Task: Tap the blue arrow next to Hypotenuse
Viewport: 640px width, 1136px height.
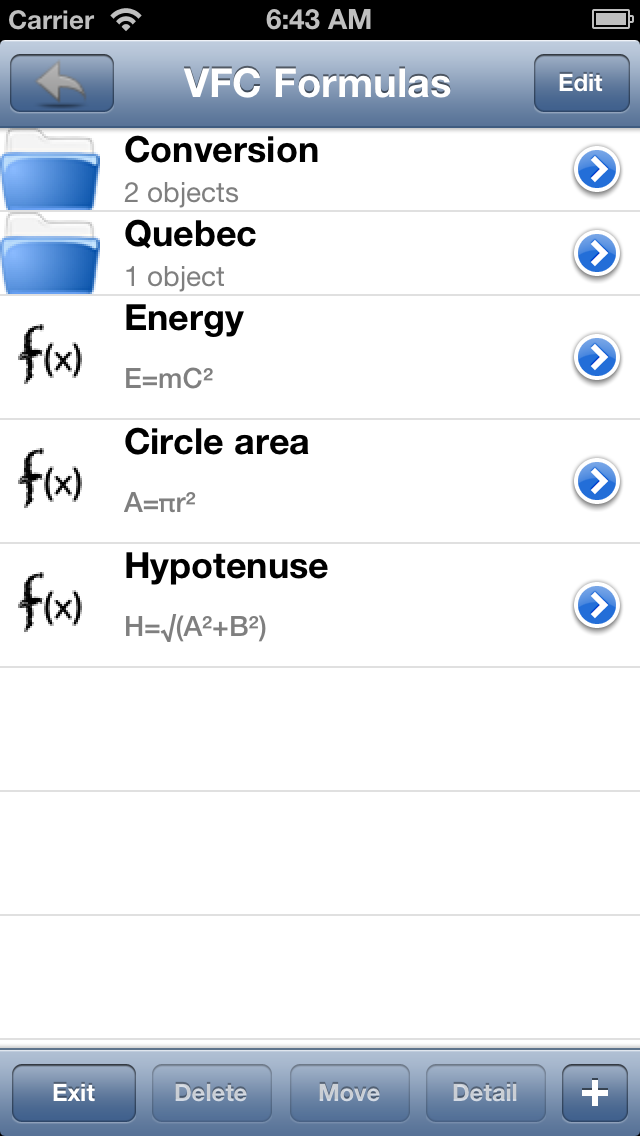Action: click(597, 606)
